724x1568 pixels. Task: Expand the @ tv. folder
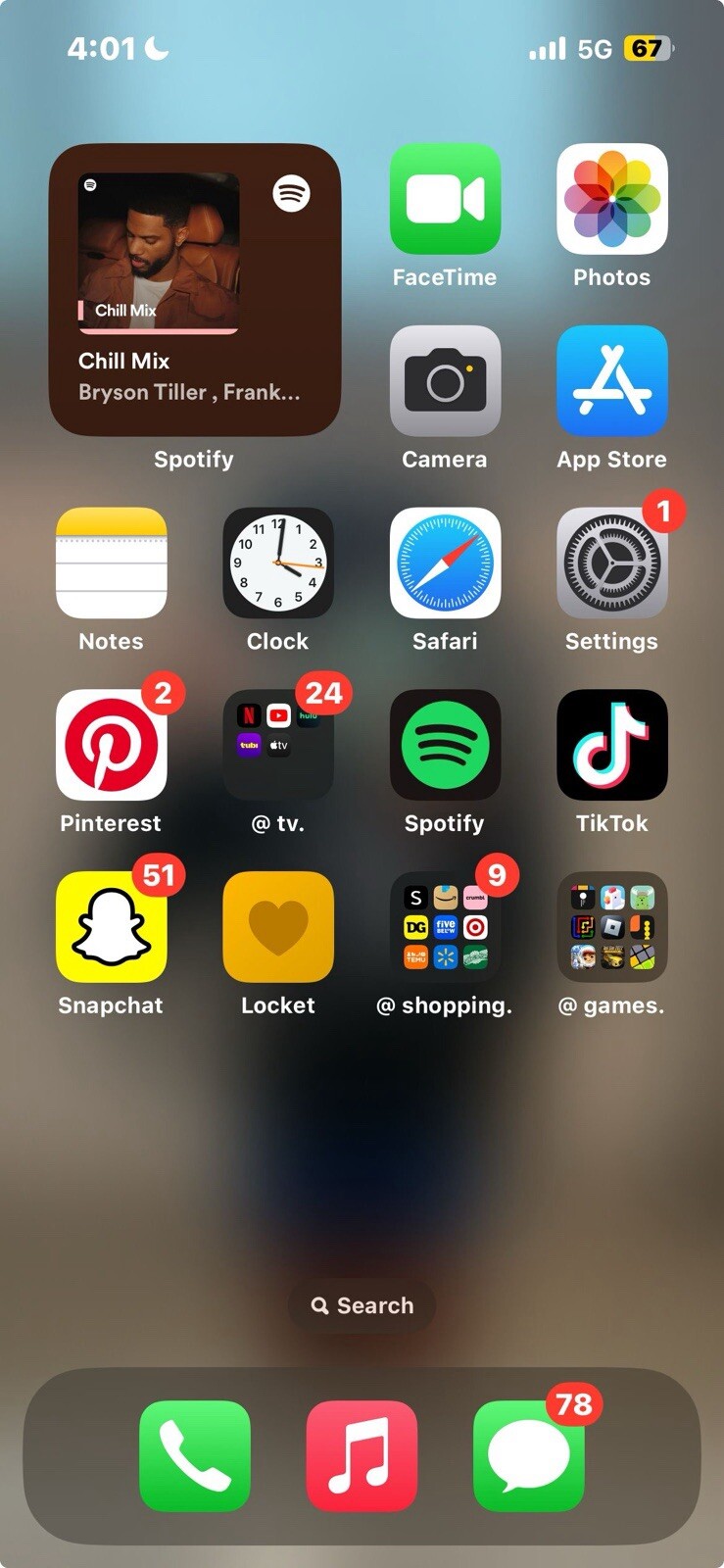[x=277, y=745]
